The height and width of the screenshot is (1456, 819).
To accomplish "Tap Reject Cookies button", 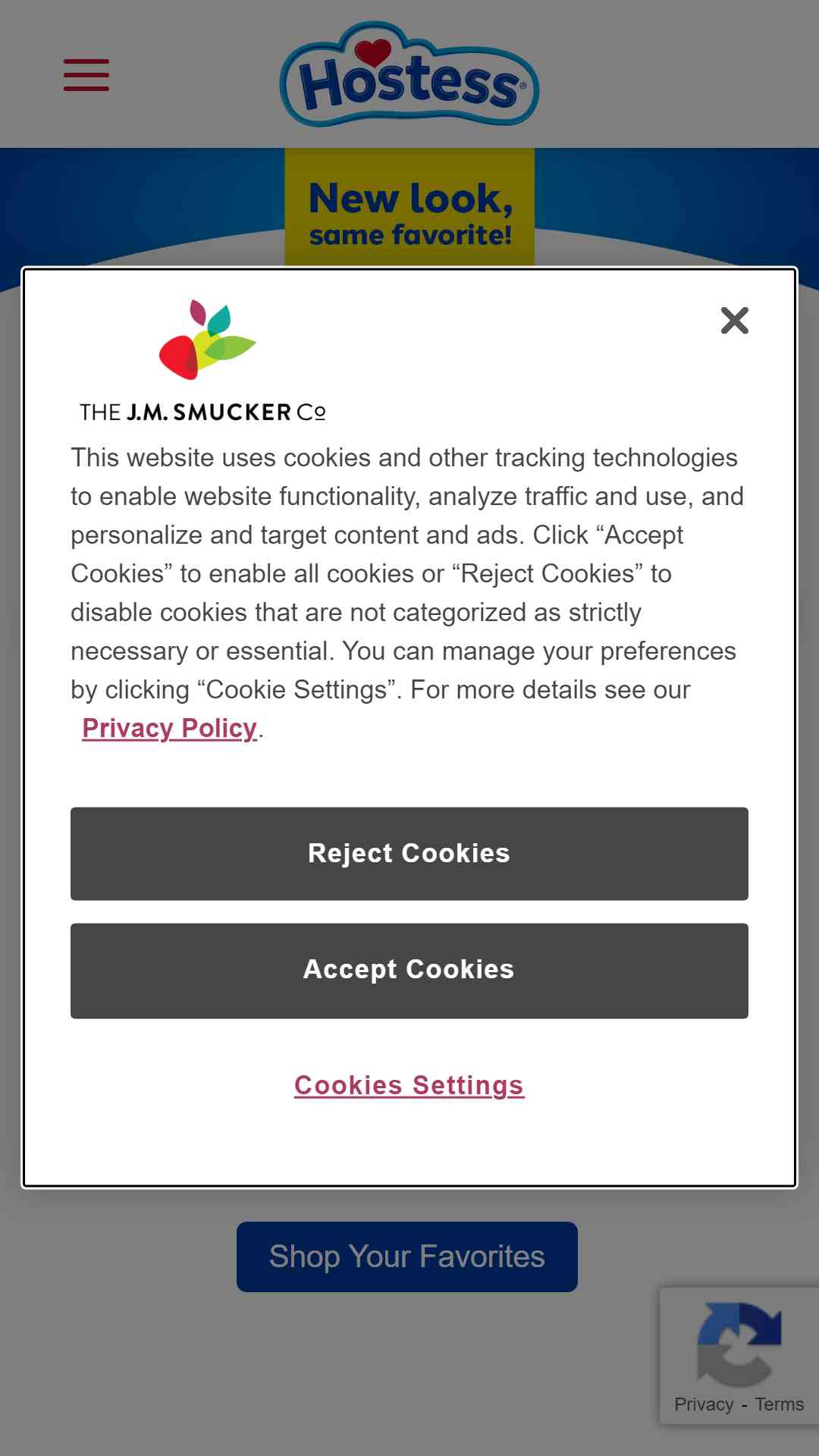I will click(409, 854).
